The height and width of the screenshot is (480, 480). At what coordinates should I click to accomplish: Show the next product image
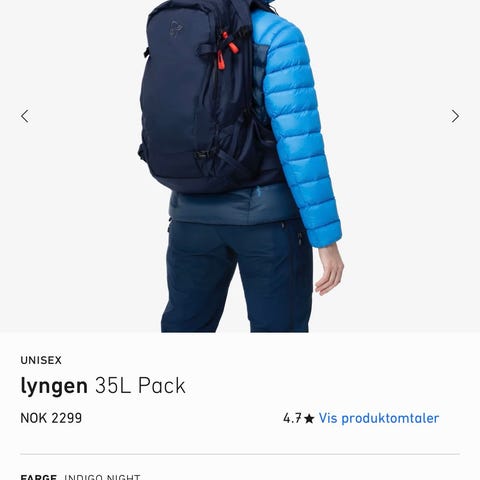point(455,116)
